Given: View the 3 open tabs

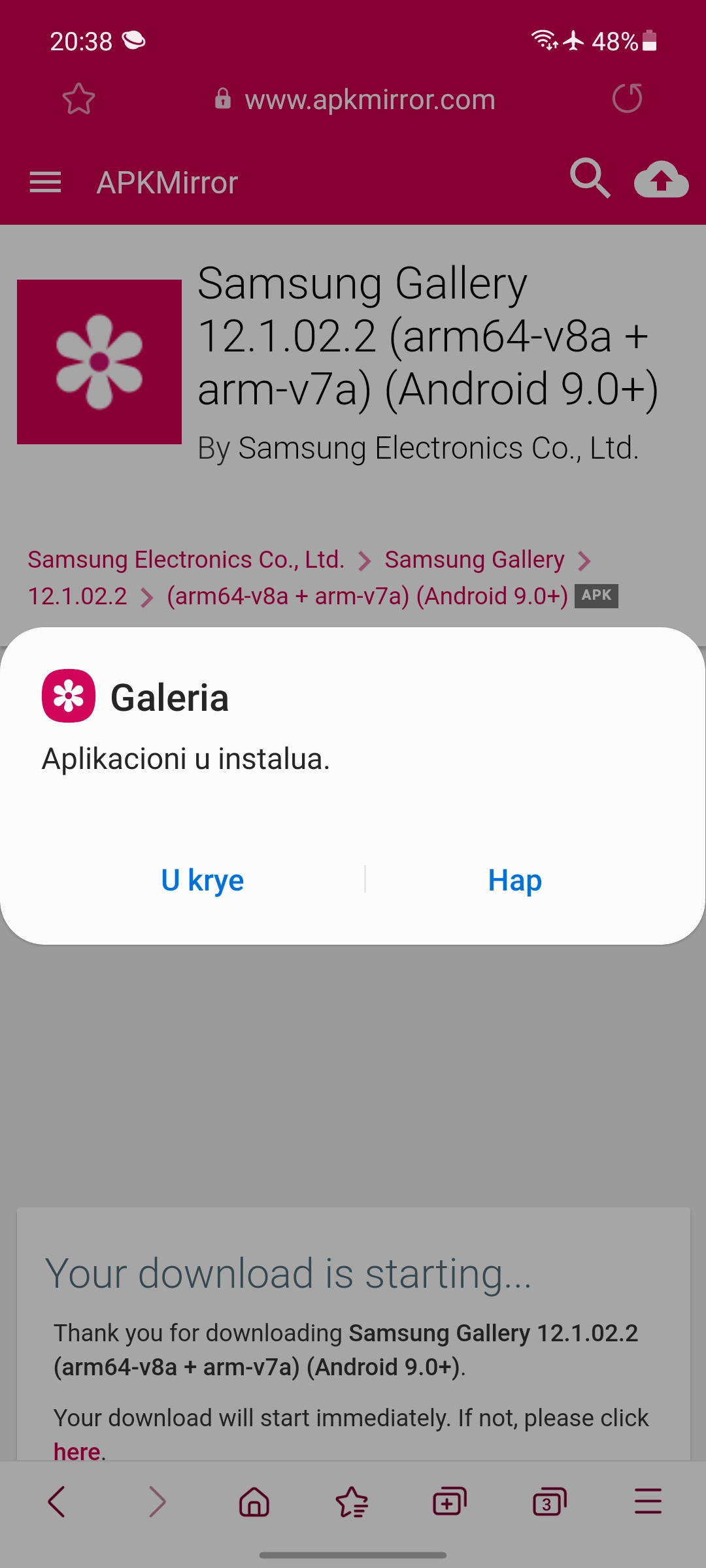Looking at the screenshot, I should [549, 1502].
